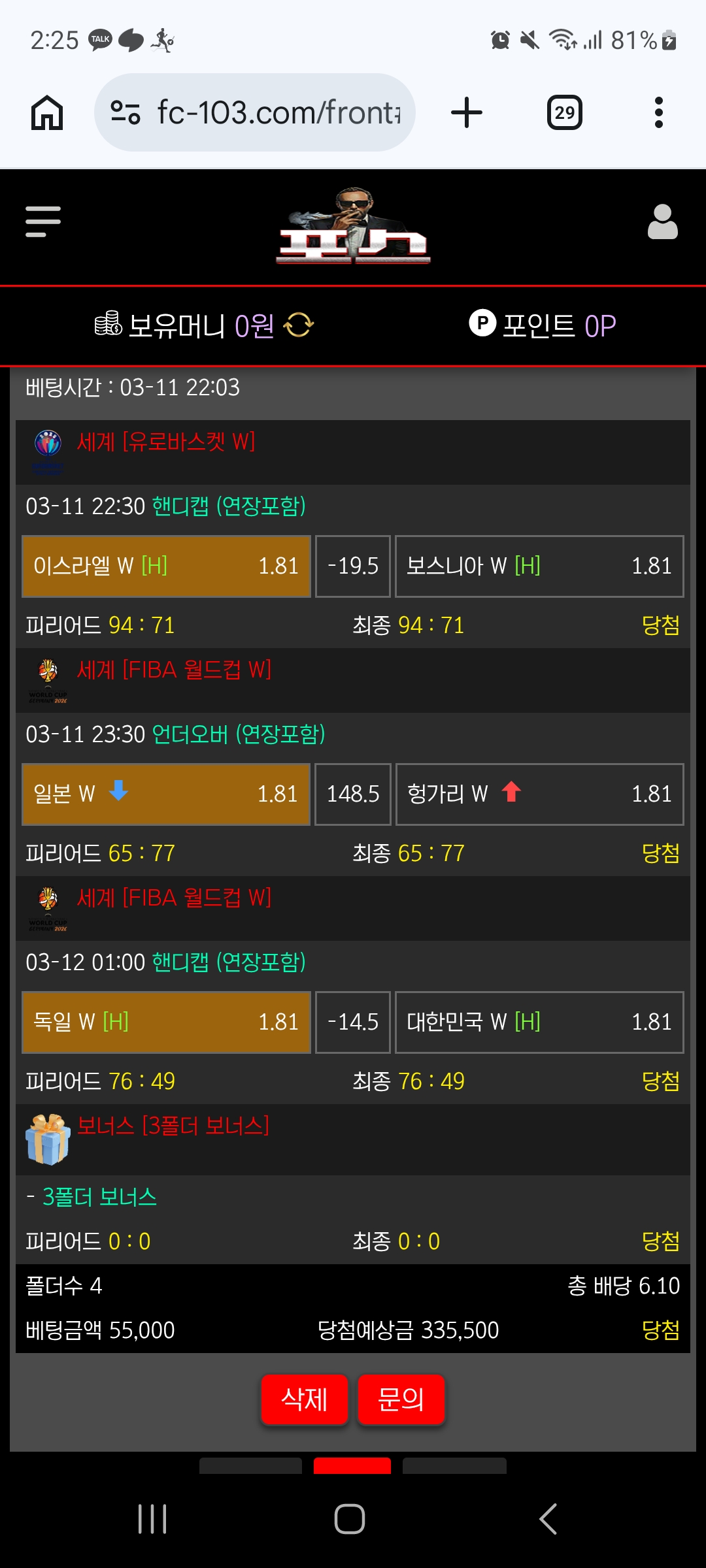This screenshot has width=706, height=1568.
Task: Refresh the 보유머니 balance
Action: [299, 325]
